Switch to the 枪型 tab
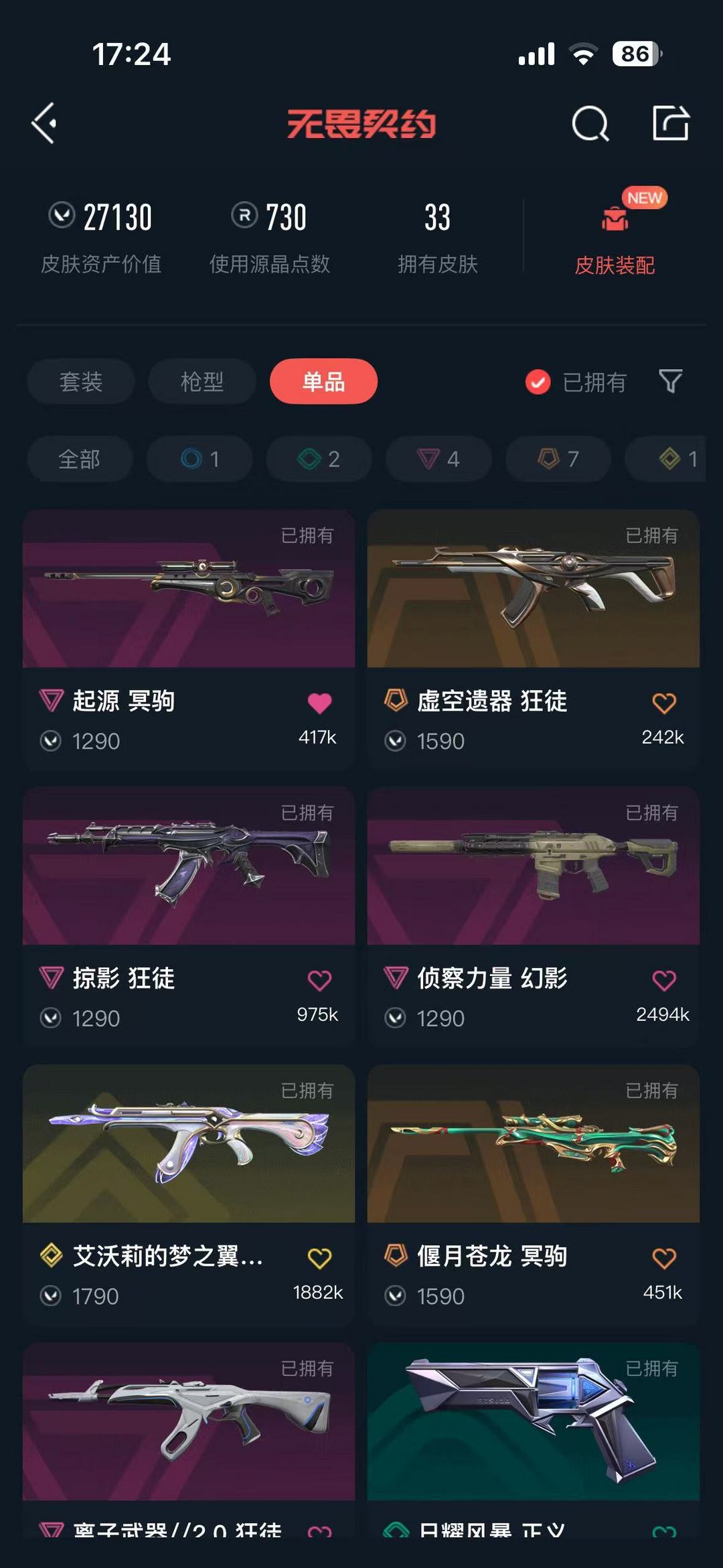The image size is (723, 1568). pos(202,382)
